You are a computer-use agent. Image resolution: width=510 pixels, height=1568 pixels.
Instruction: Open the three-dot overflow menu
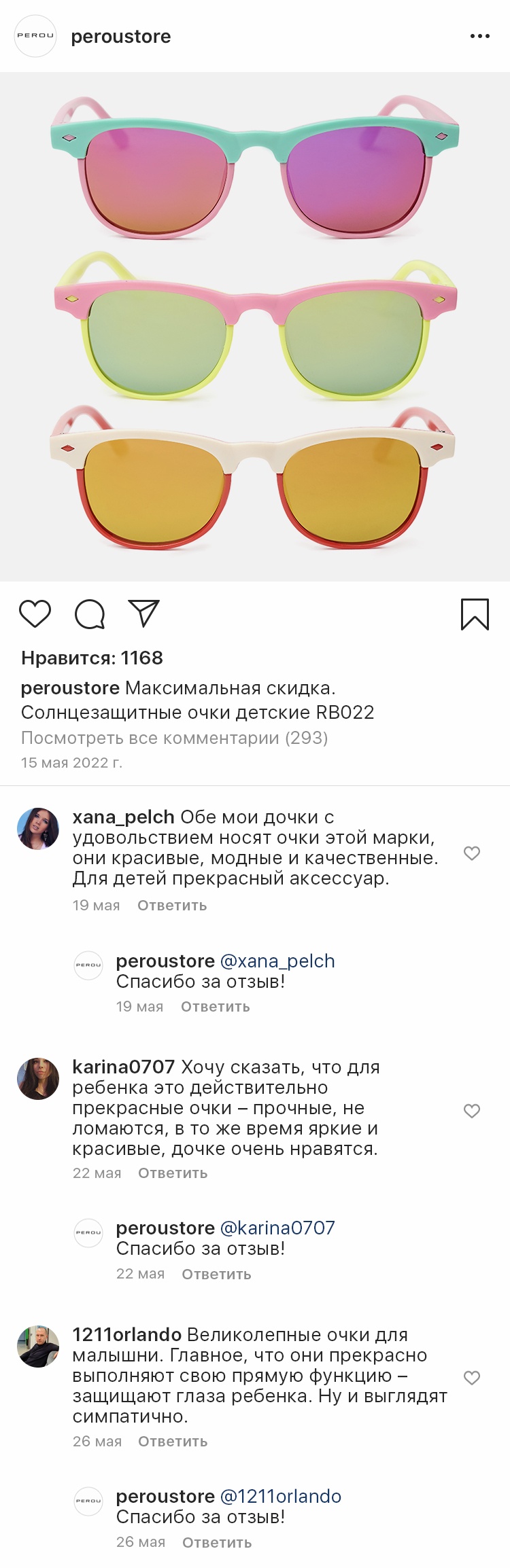(479, 36)
